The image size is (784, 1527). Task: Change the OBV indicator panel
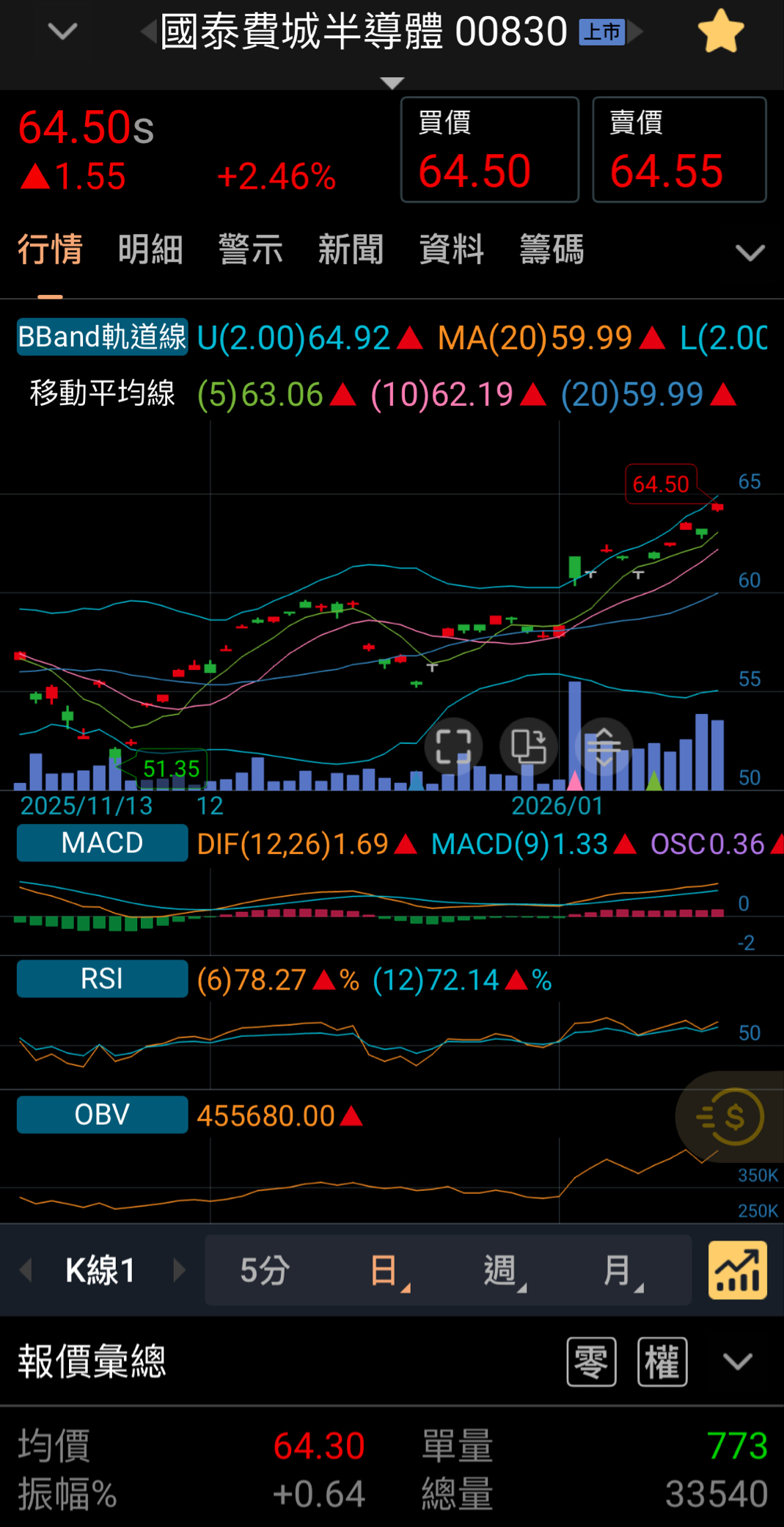[x=103, y=1115]
